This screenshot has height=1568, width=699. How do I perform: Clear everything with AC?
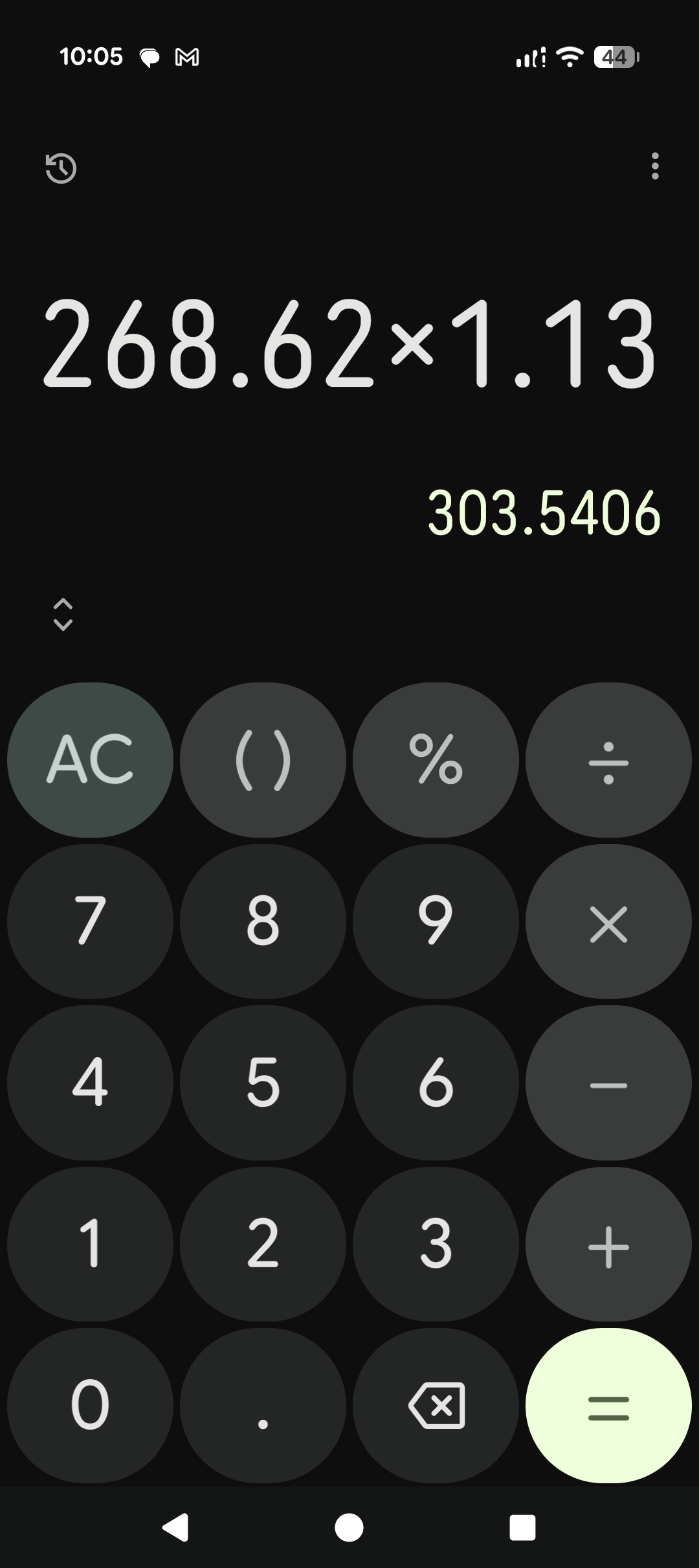90,759
